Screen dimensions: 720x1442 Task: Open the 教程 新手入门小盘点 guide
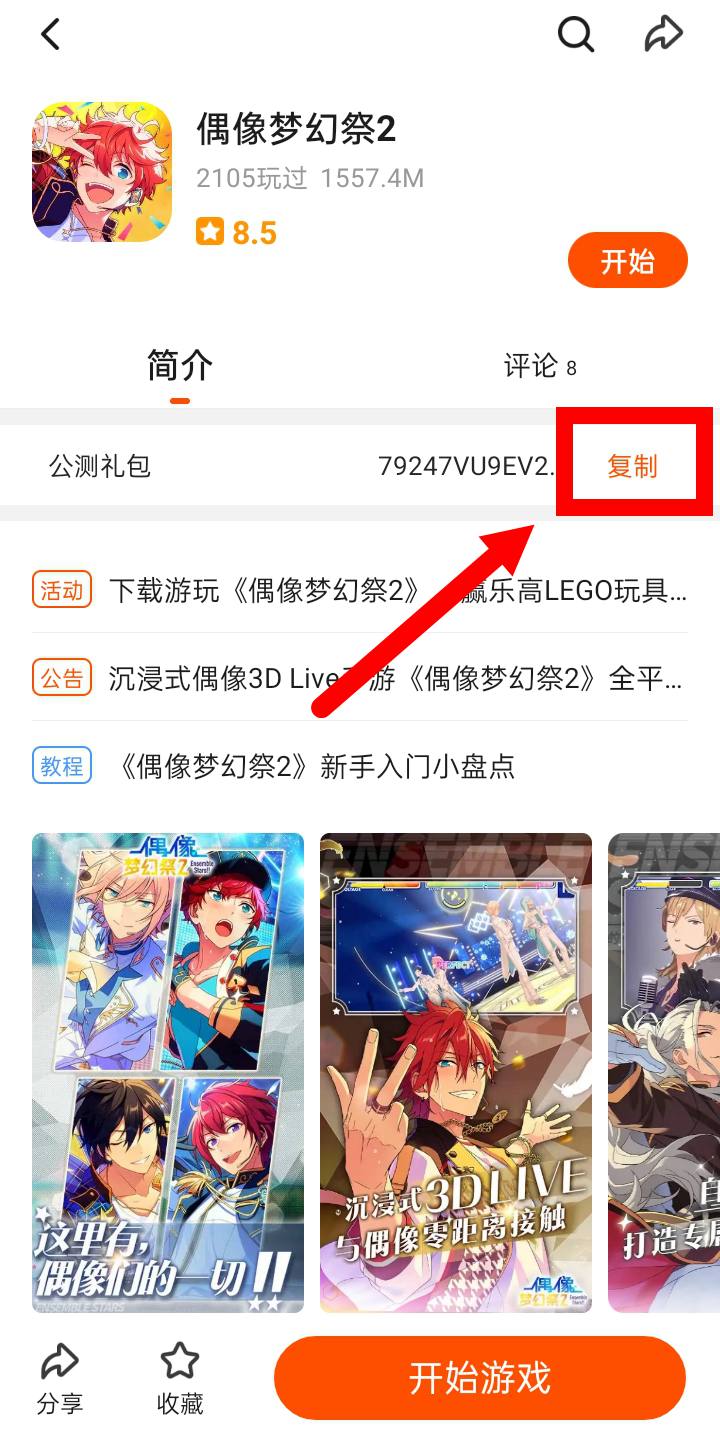315,767
